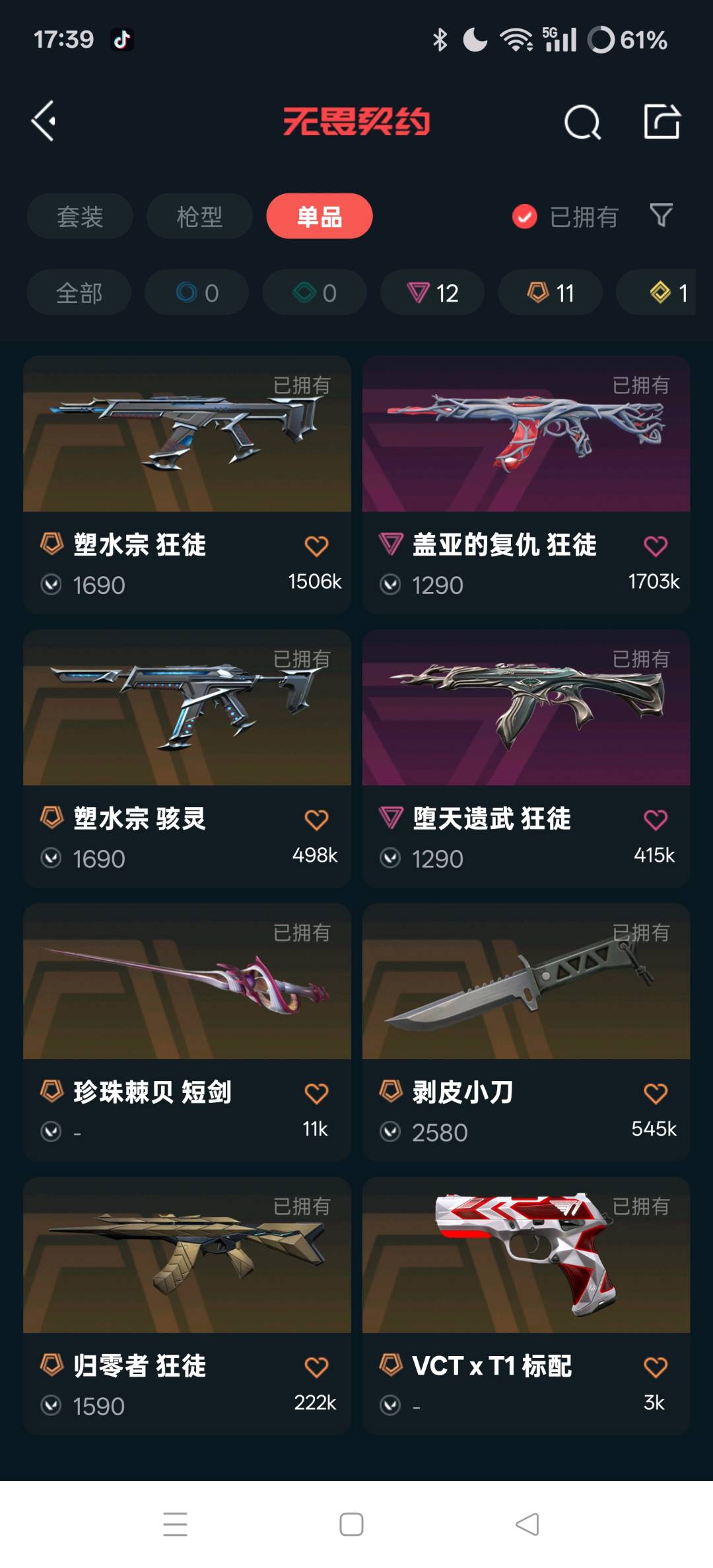Share this page via share icon

point(662,122)
